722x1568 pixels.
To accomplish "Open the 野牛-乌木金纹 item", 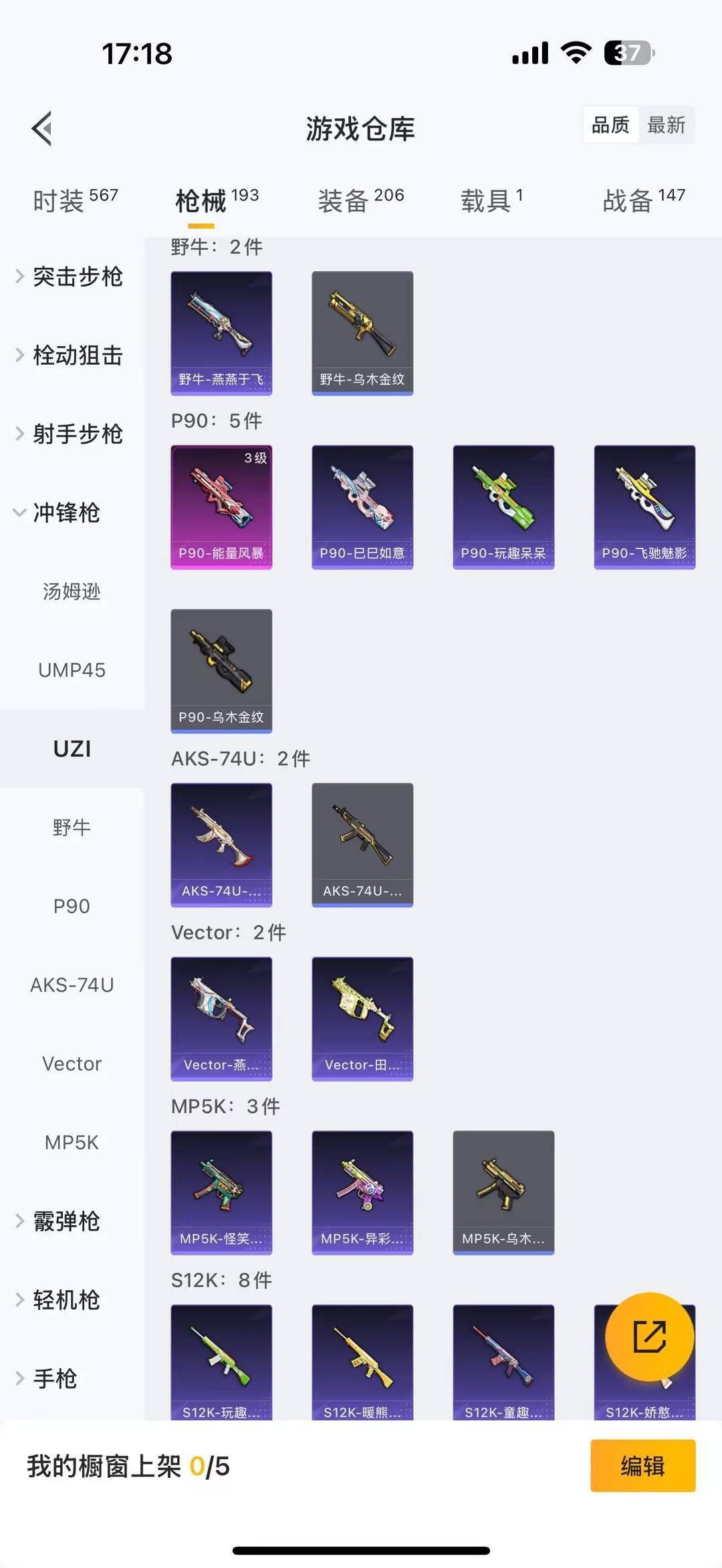I will point(362,333).
